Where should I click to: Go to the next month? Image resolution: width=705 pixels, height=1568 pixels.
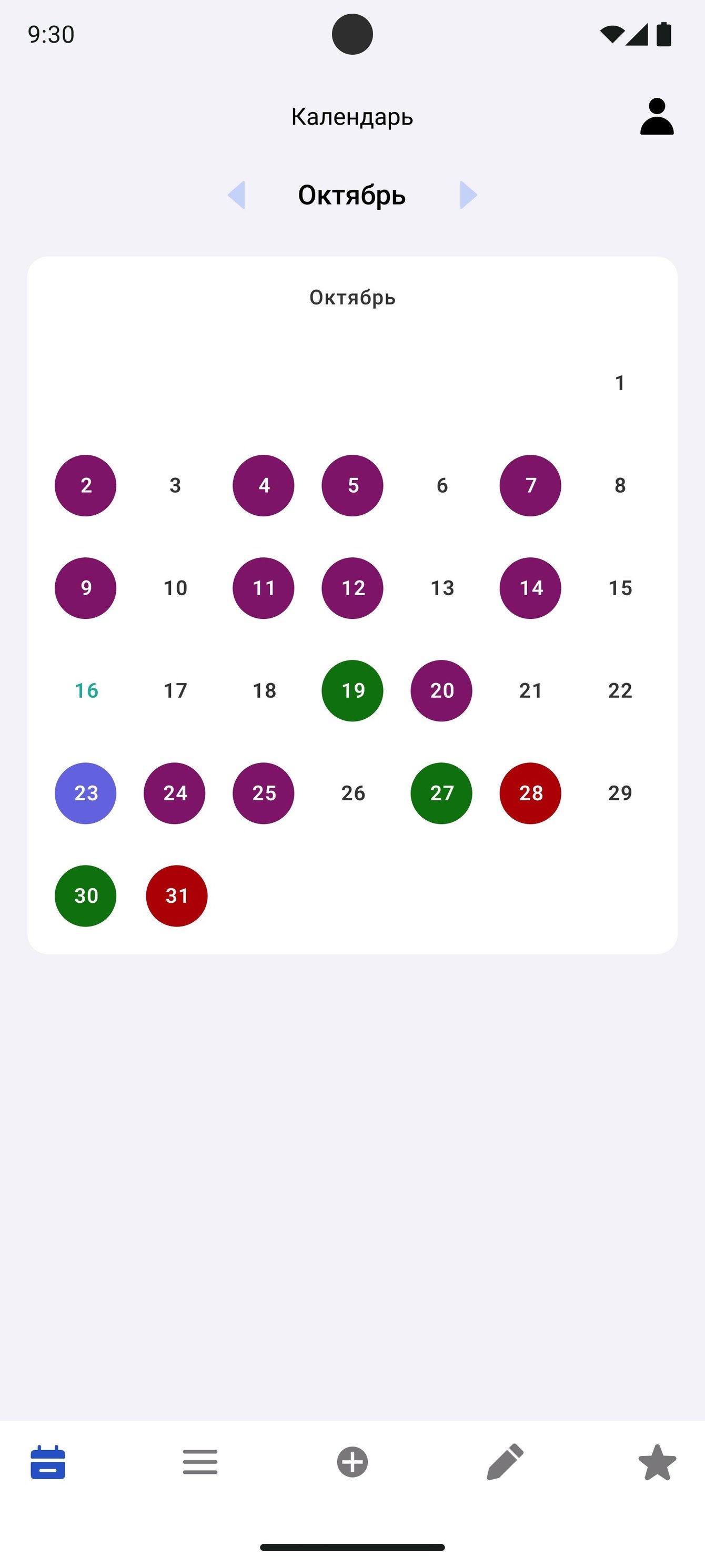[x=468, y=195]
